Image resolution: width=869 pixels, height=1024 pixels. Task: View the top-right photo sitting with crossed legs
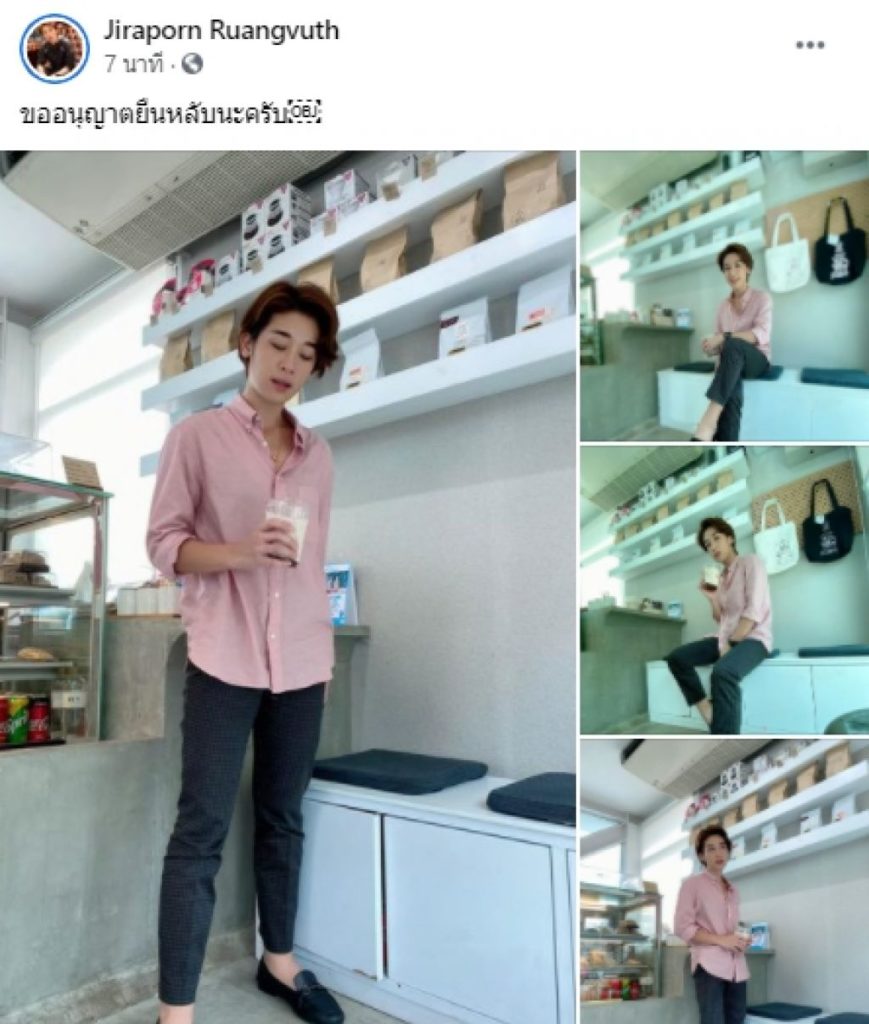pyautogui.click(x=724, y=295)
